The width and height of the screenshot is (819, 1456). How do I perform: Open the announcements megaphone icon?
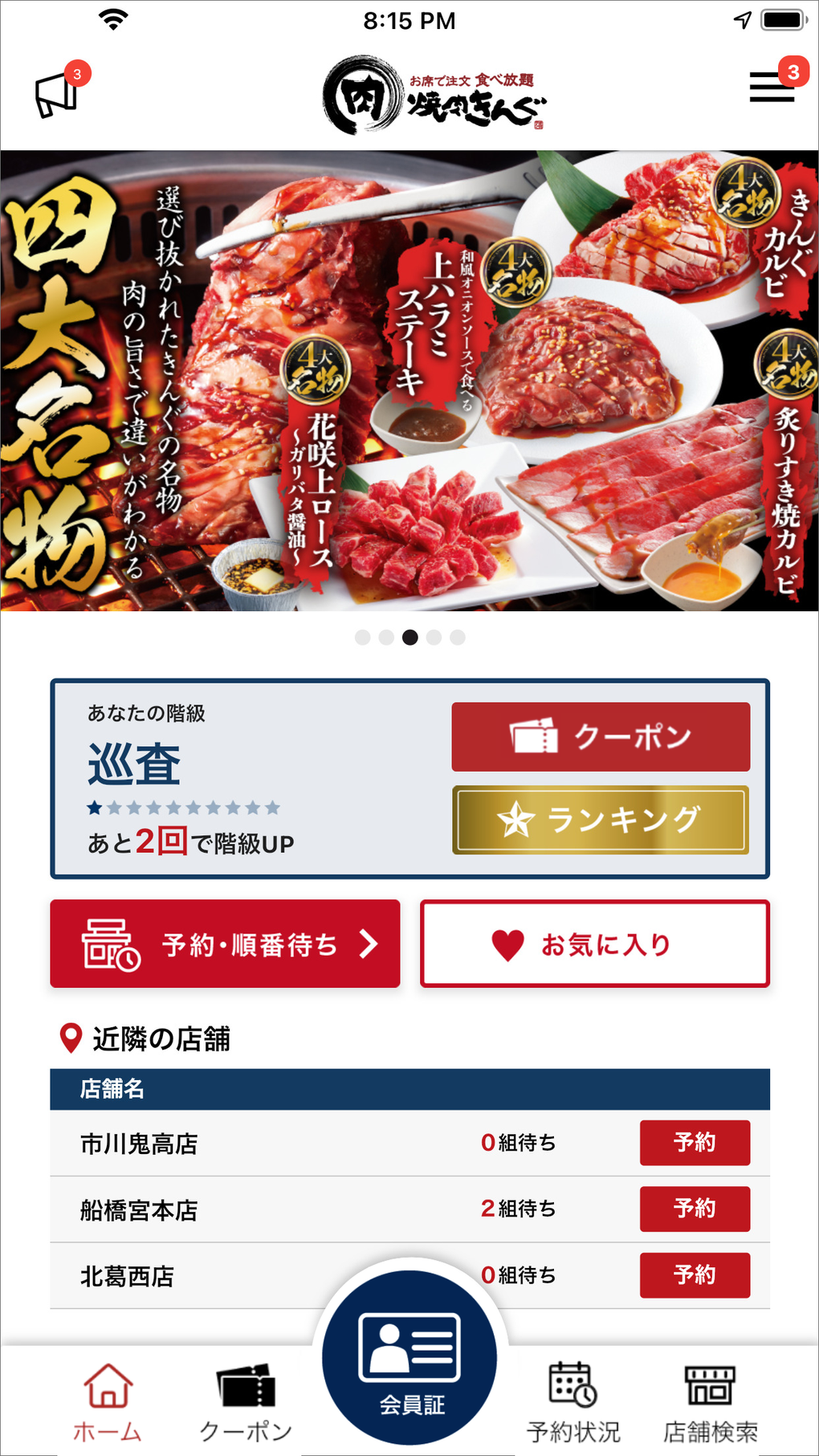click(x=58, y=94)
